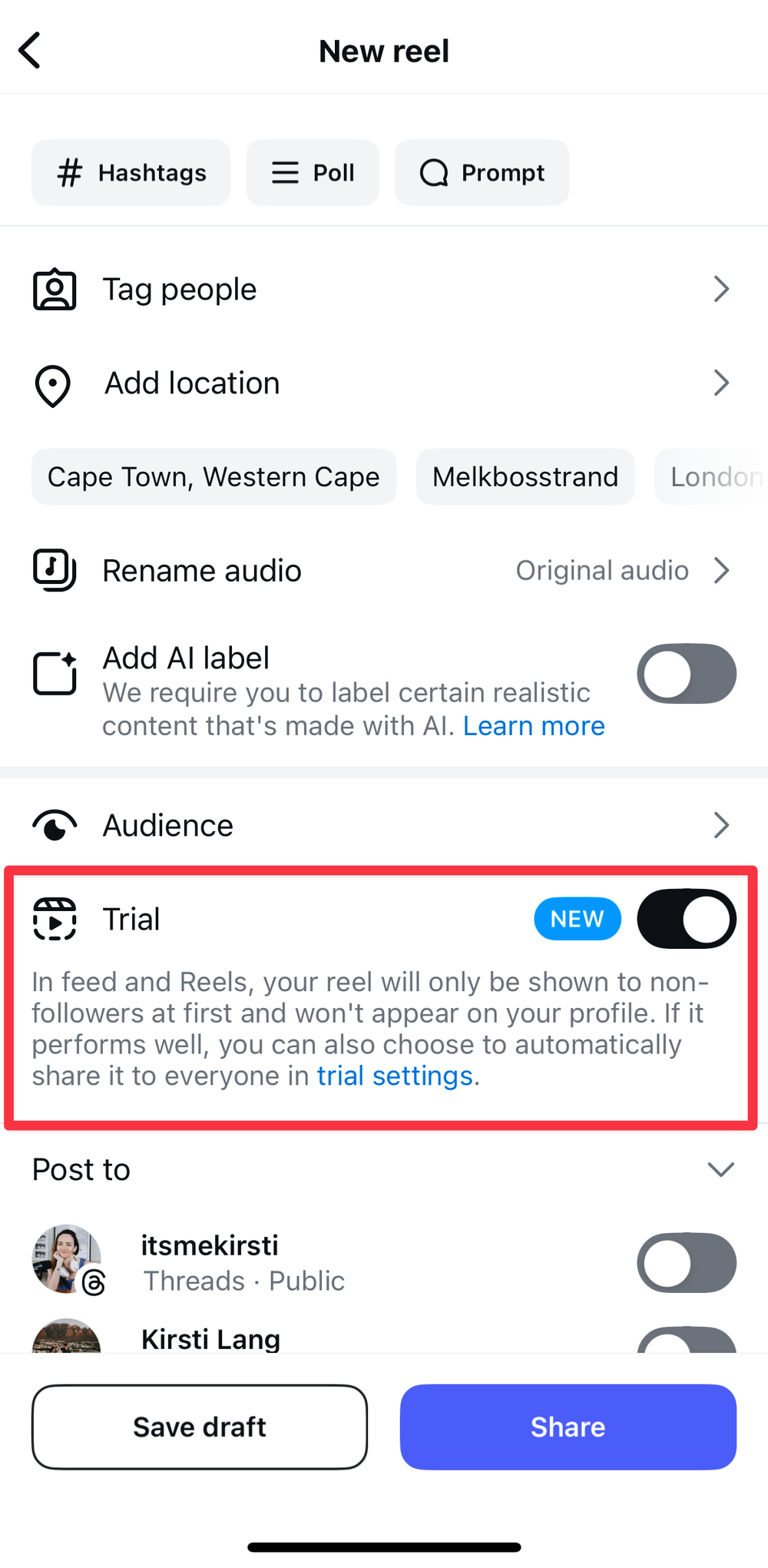The image size is (768, 1568).
Task: Enable posting to itsmekirsti on Threads
Action: point(686,1262)
